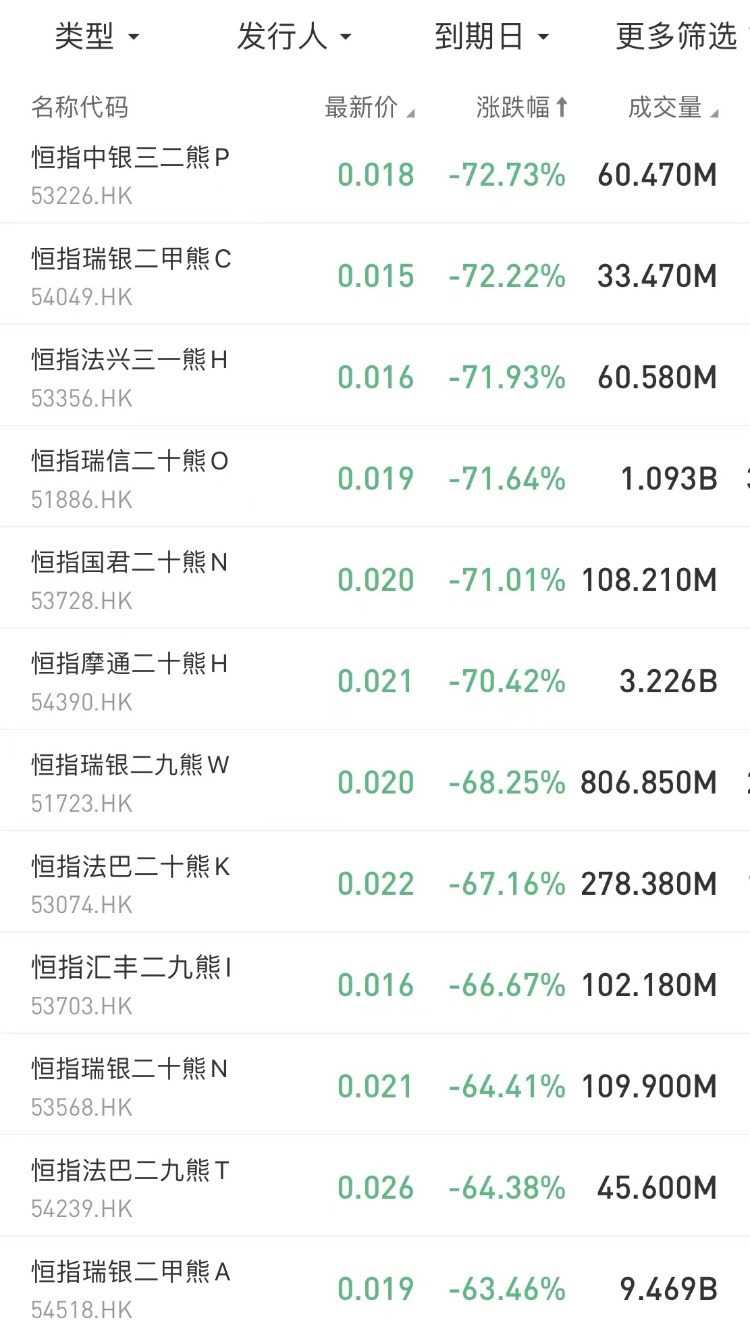Open 恒指瑞银二十熊N 53568.HK
Screen dimensions: 750x1327
click(x=130, y=1085)
